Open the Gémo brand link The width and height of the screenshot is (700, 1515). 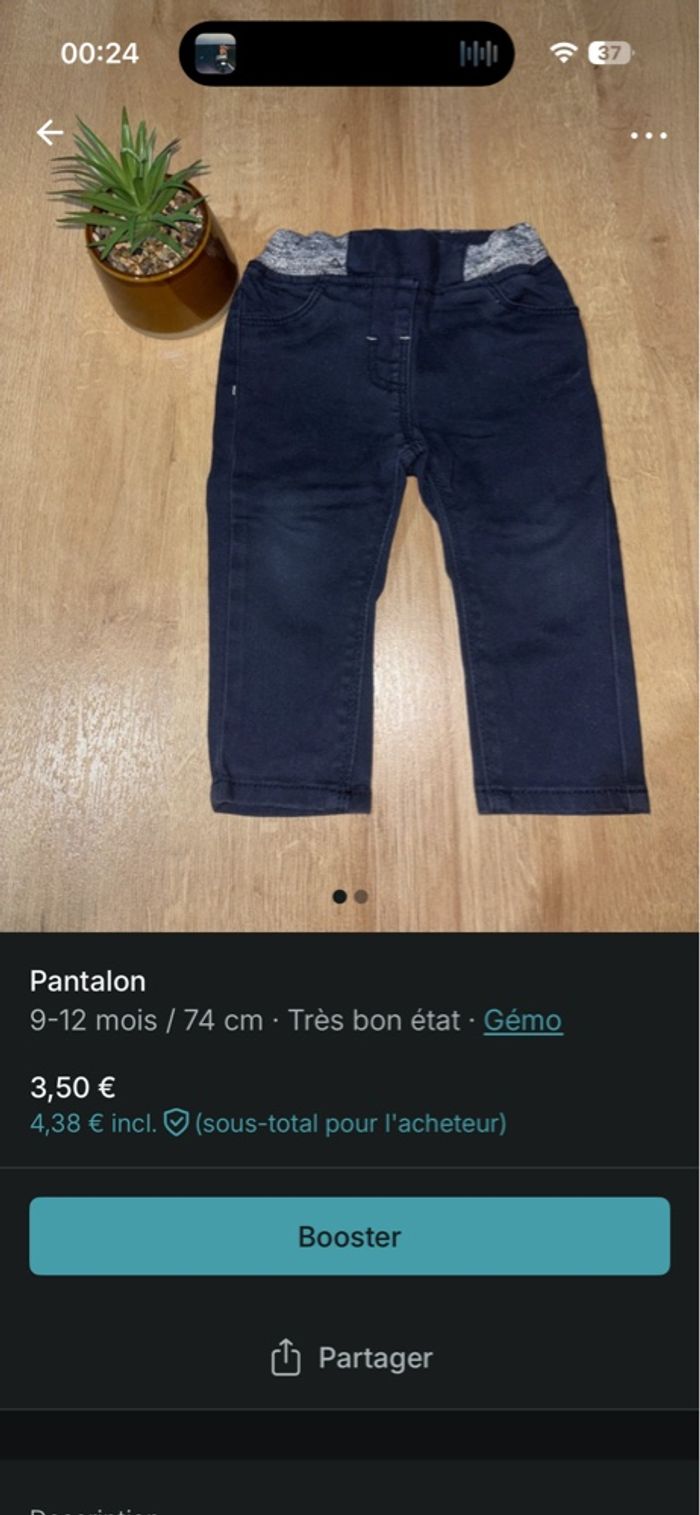point(522,1021)
